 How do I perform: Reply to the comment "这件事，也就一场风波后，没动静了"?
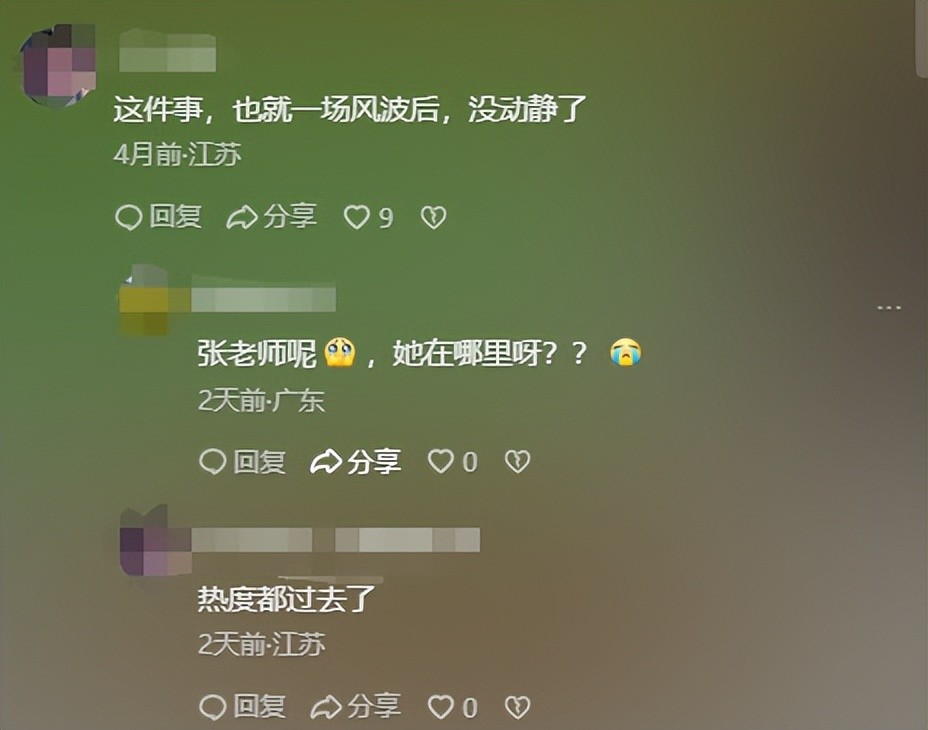coord(159,217)
